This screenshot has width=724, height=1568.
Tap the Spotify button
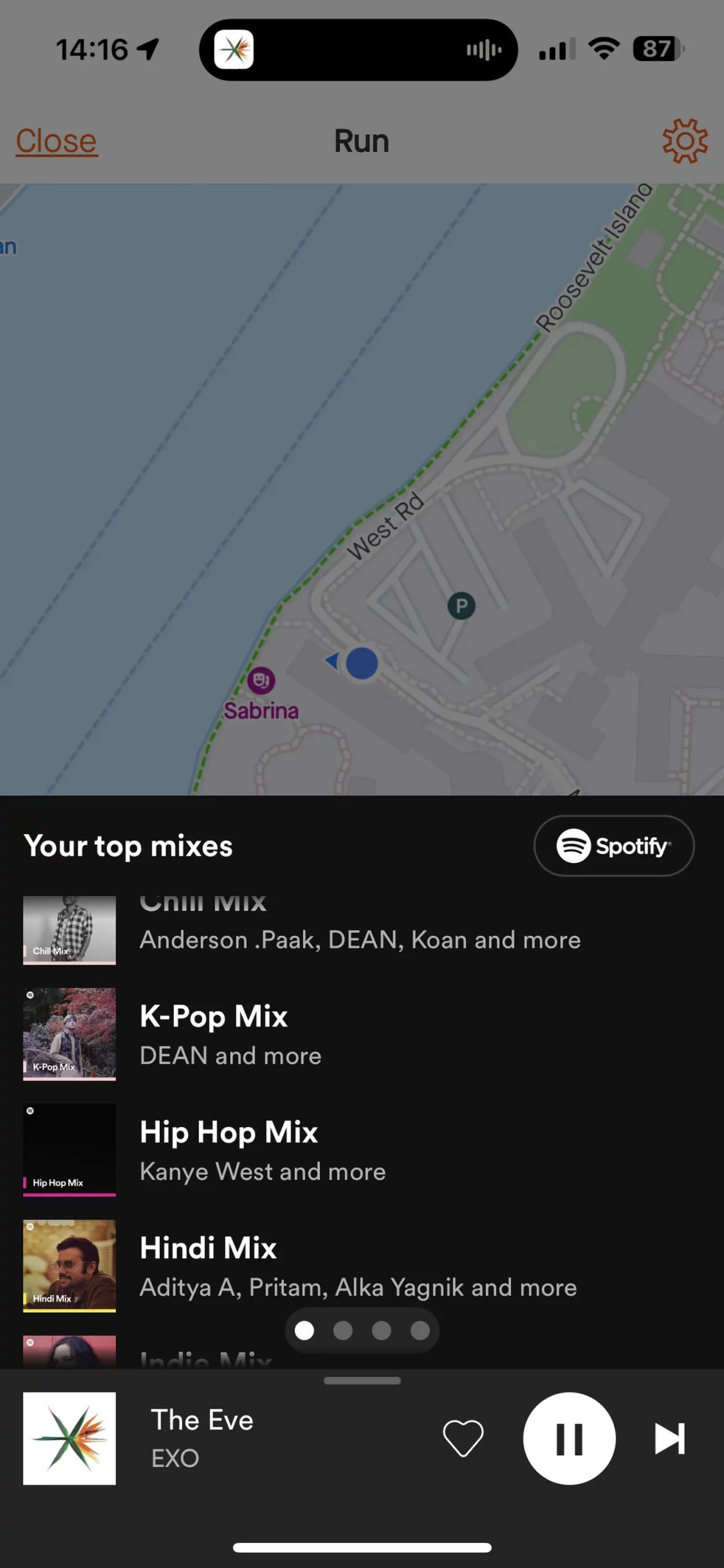[x=614, y=846]
